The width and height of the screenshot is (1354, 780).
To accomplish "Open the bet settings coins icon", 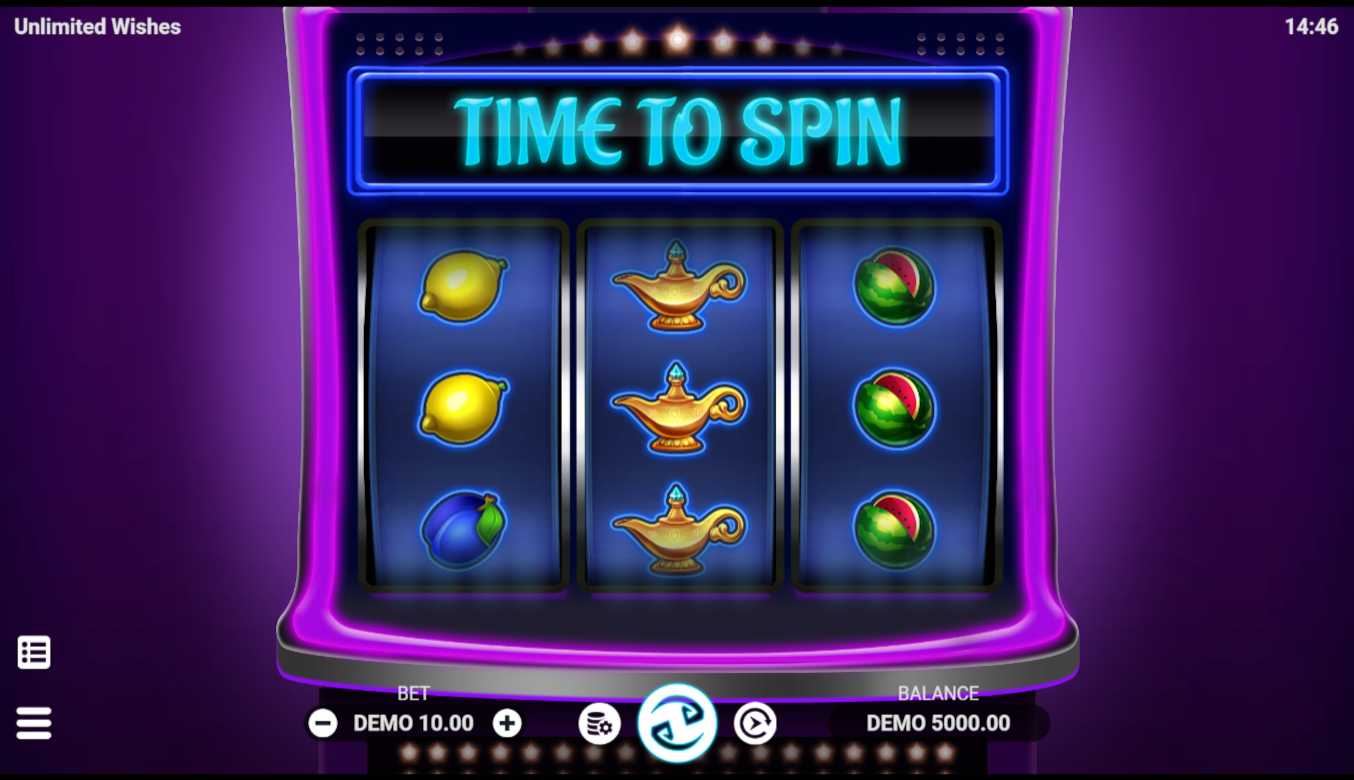I will click(x=599, y=724).
